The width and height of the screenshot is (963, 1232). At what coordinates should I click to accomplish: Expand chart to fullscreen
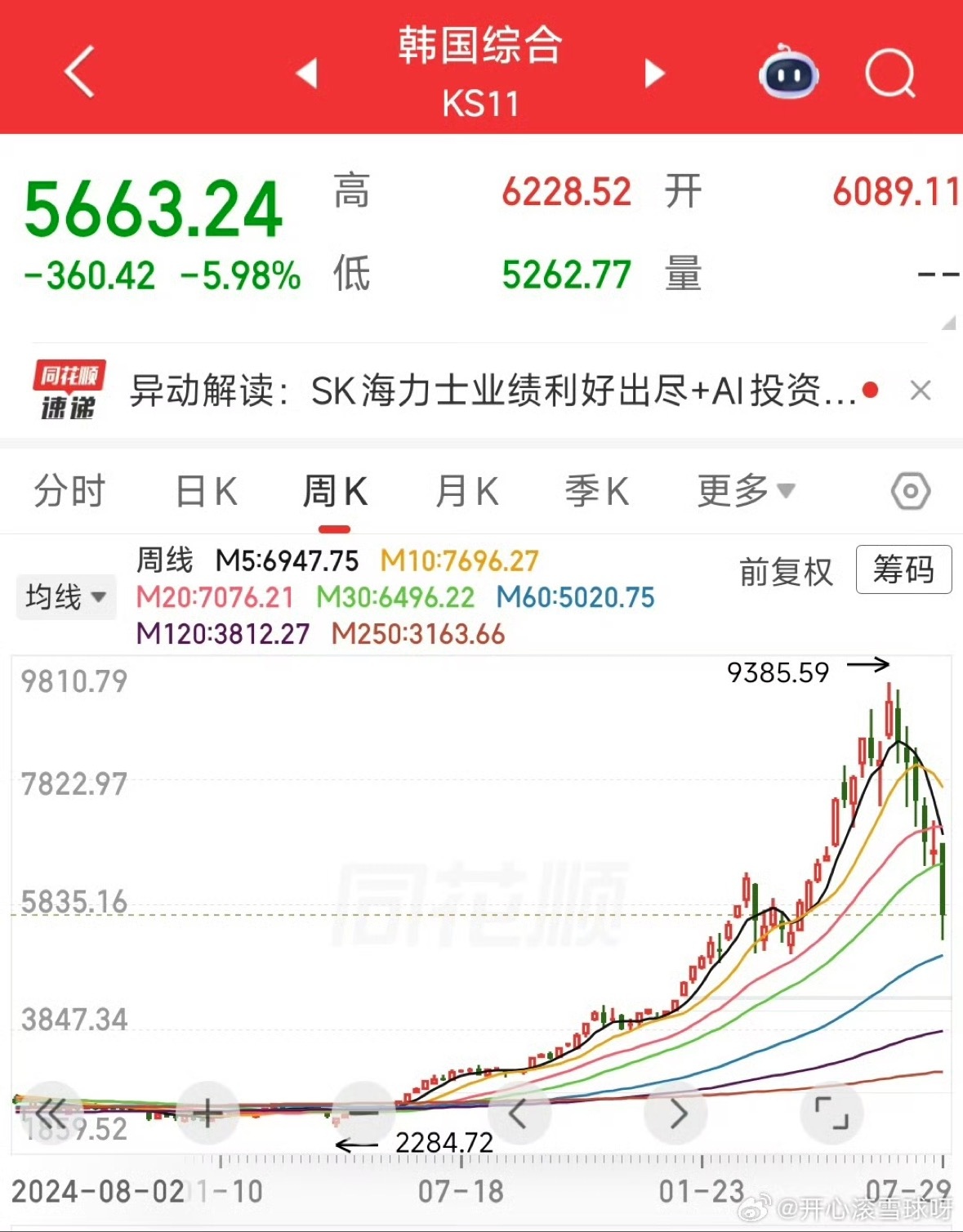[x=831, y=1113]
